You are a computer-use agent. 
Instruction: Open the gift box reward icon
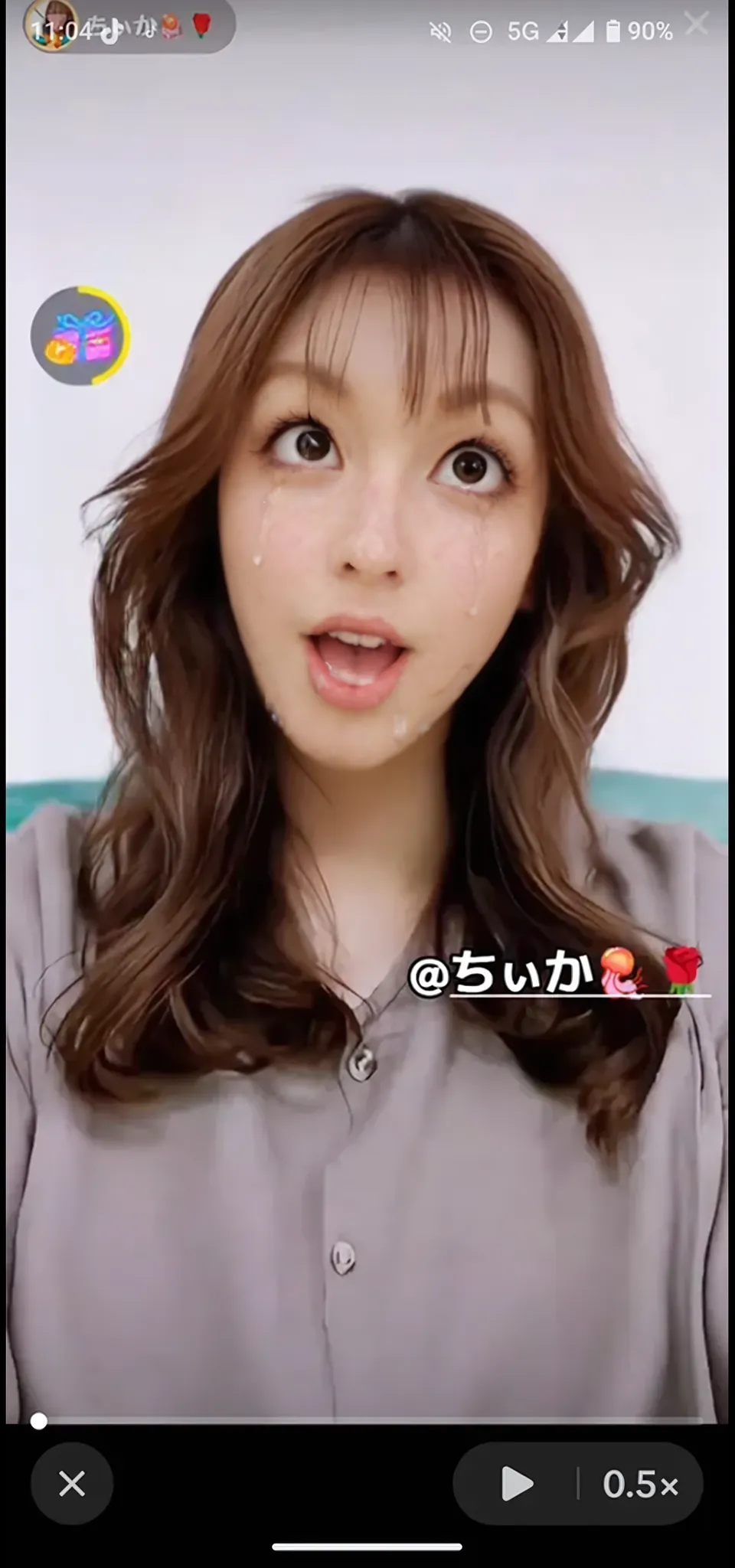(81, 336)
